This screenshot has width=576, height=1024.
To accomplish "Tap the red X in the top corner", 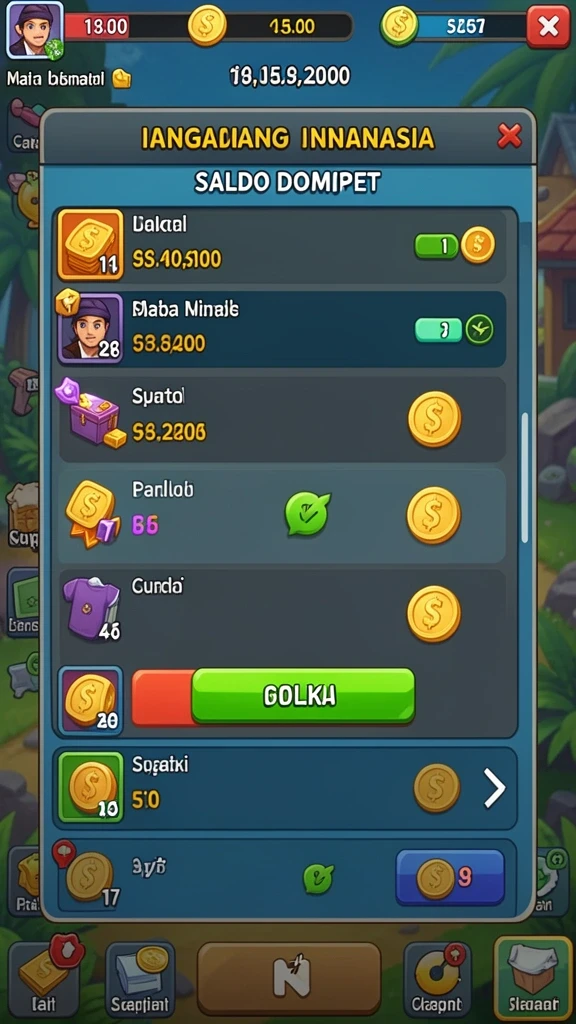I will coord(548,26).
